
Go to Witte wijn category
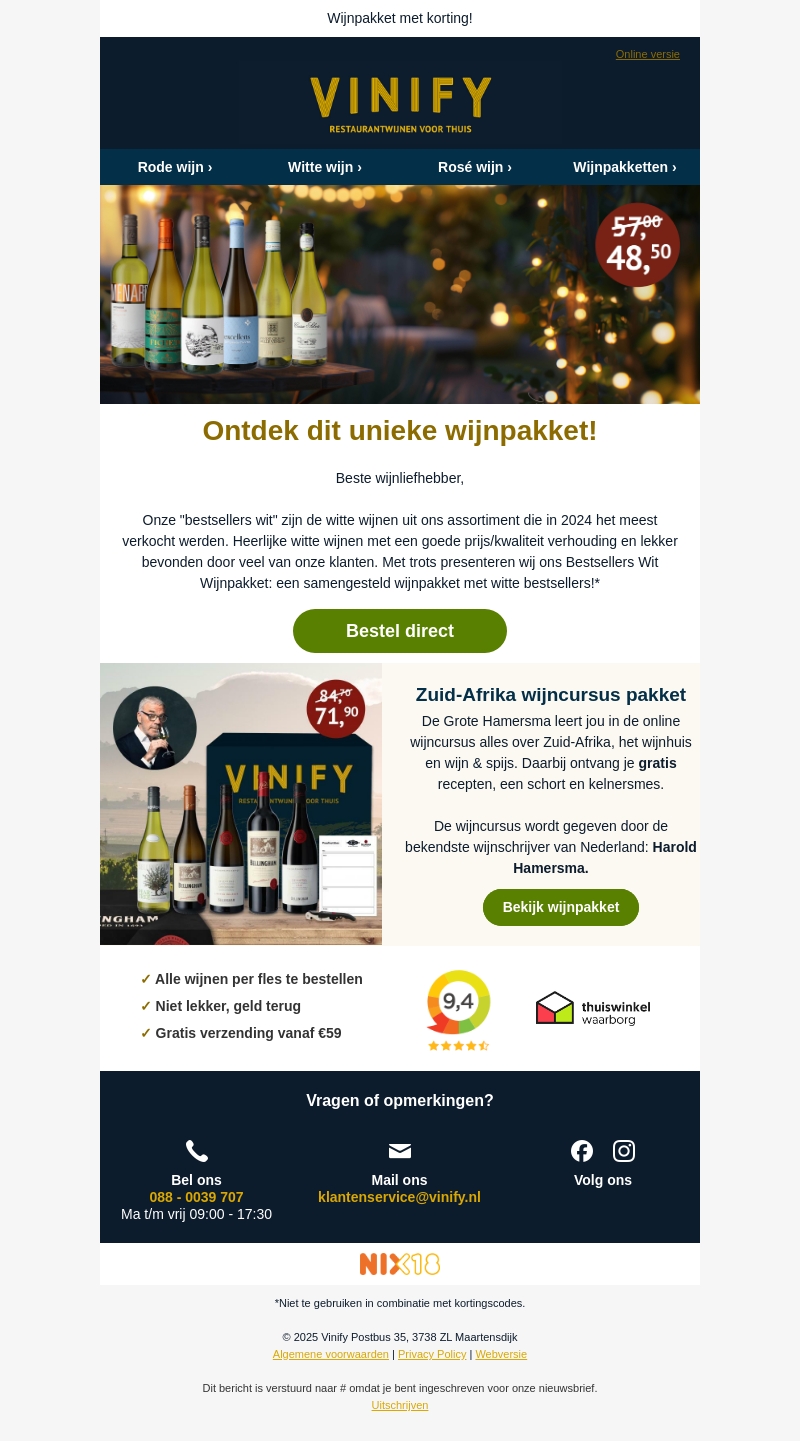[x=325, y=167]
